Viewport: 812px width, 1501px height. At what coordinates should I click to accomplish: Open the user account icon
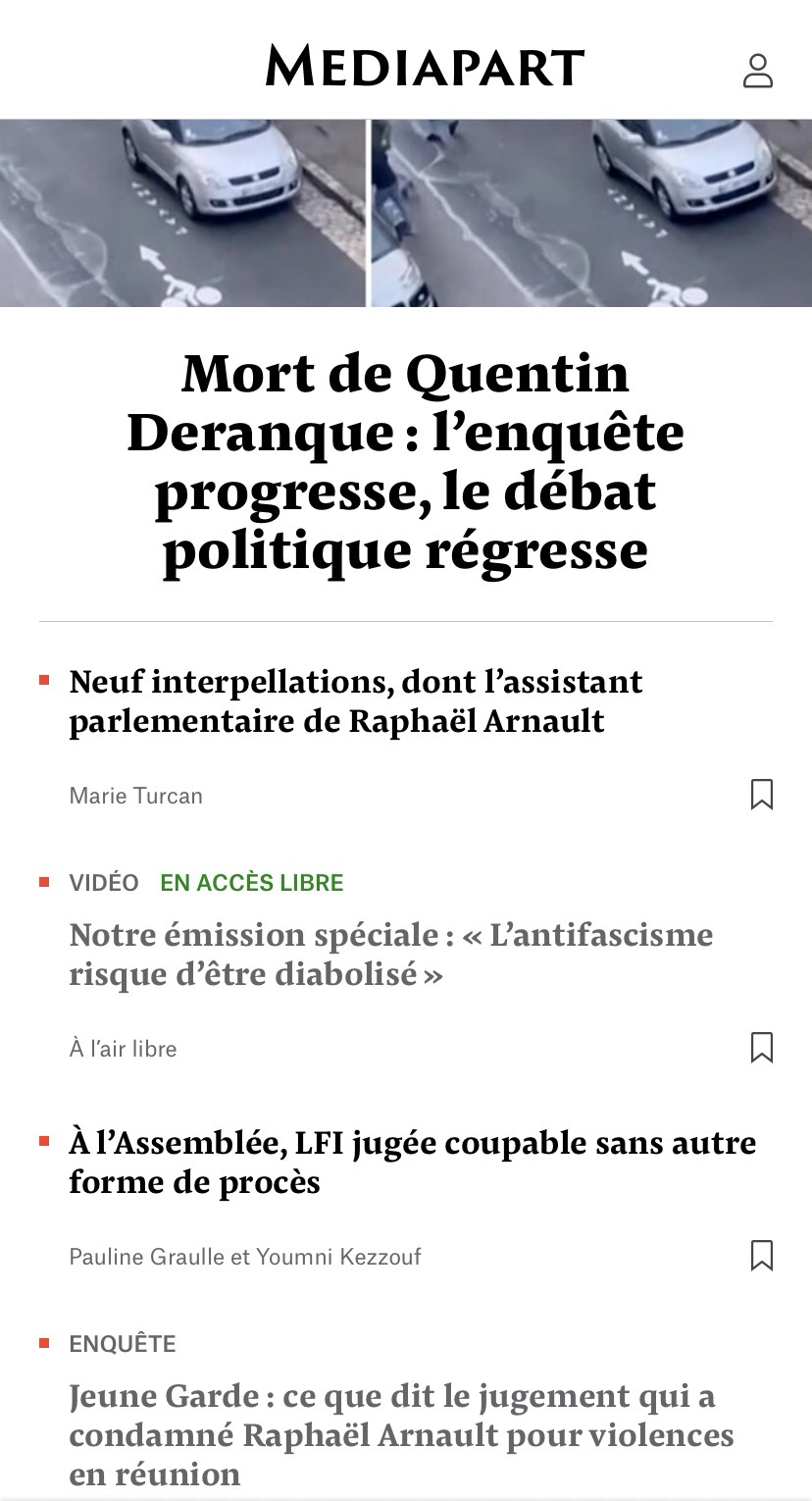[757, 71]
